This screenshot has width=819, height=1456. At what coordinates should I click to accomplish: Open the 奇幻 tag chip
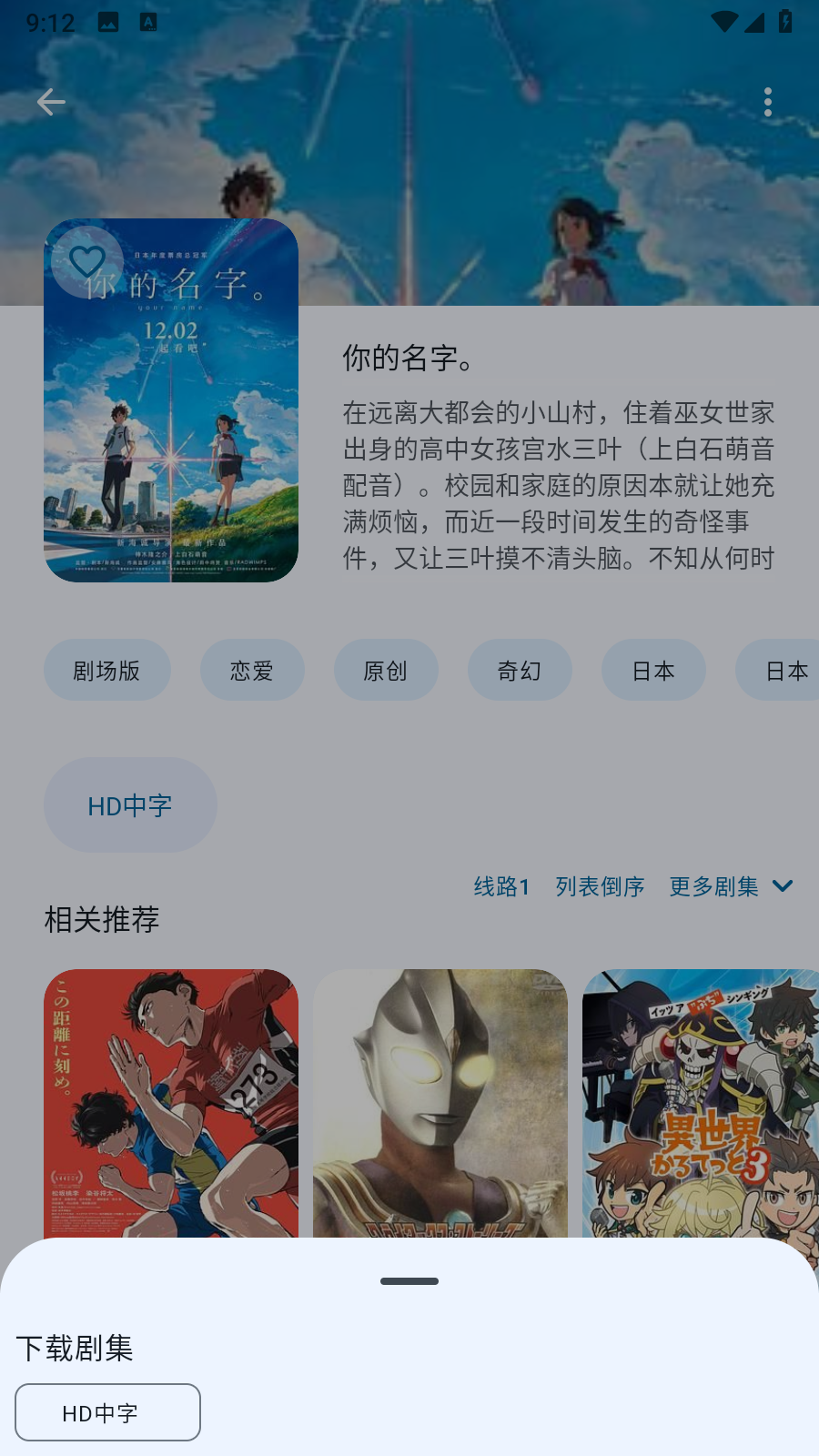pos(520,671)
